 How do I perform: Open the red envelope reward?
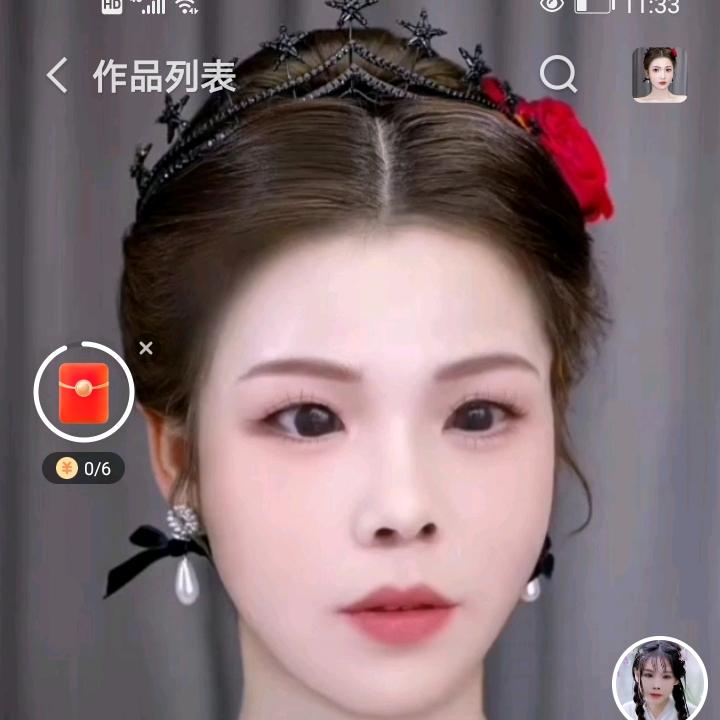84,392
